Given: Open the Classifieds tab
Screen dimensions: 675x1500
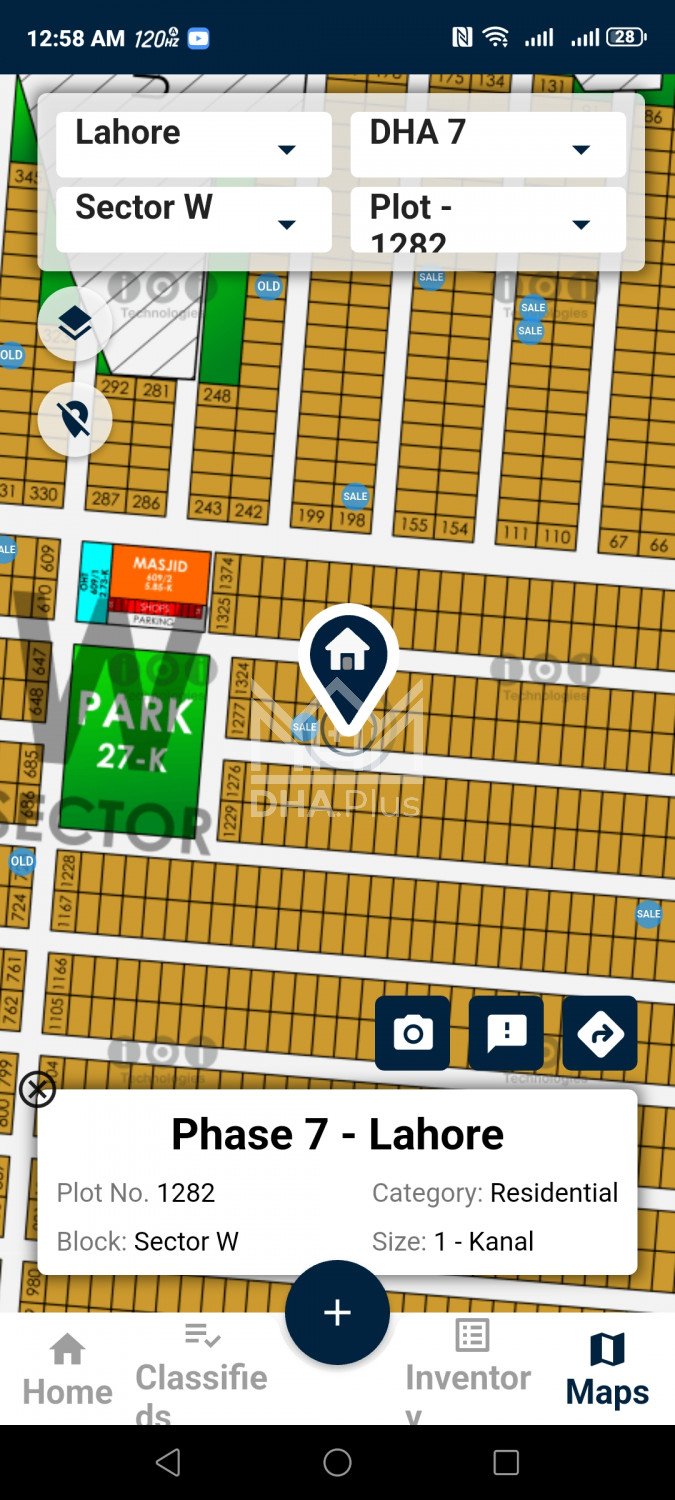Looking at the screenshot, I should coord(202,1370).
